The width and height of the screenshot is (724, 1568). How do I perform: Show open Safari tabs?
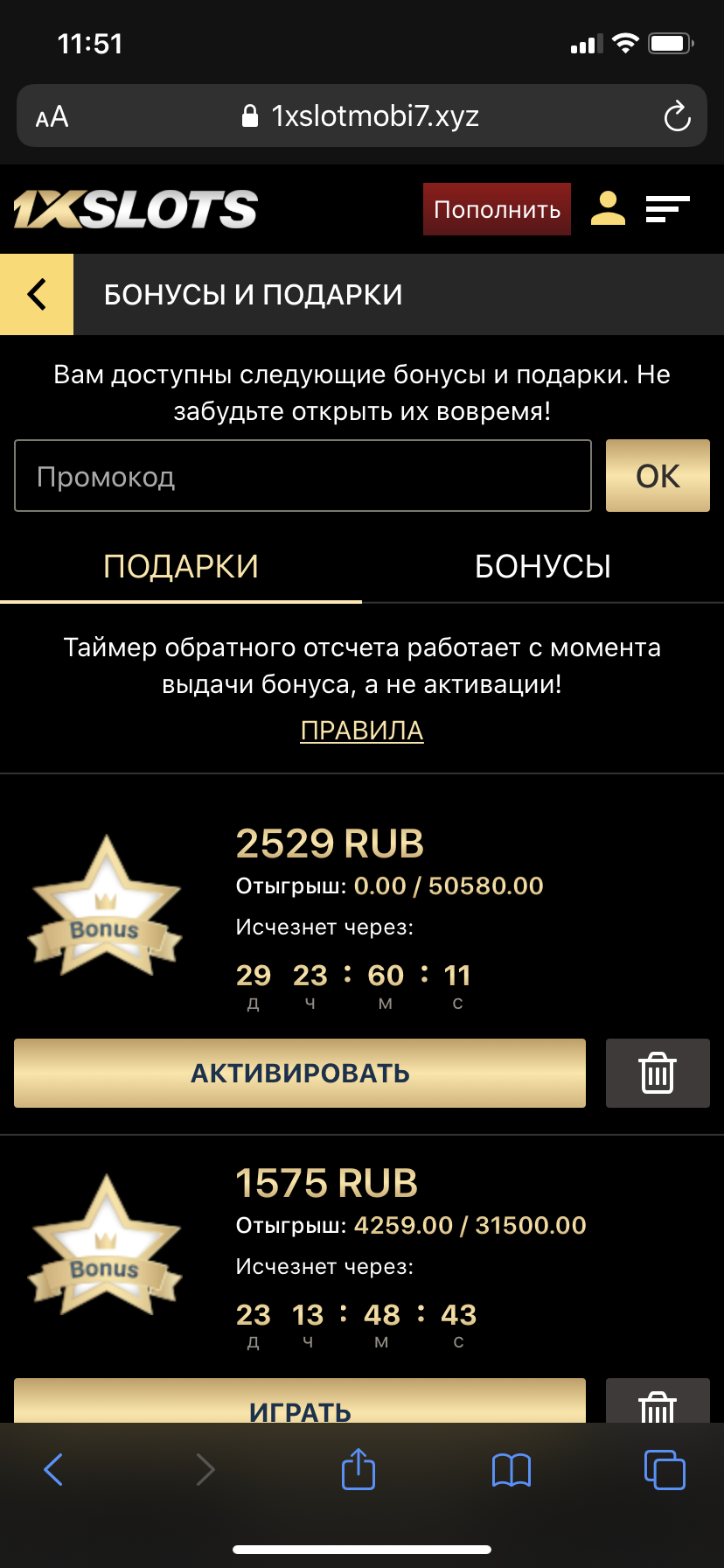tap(665, 1470)
